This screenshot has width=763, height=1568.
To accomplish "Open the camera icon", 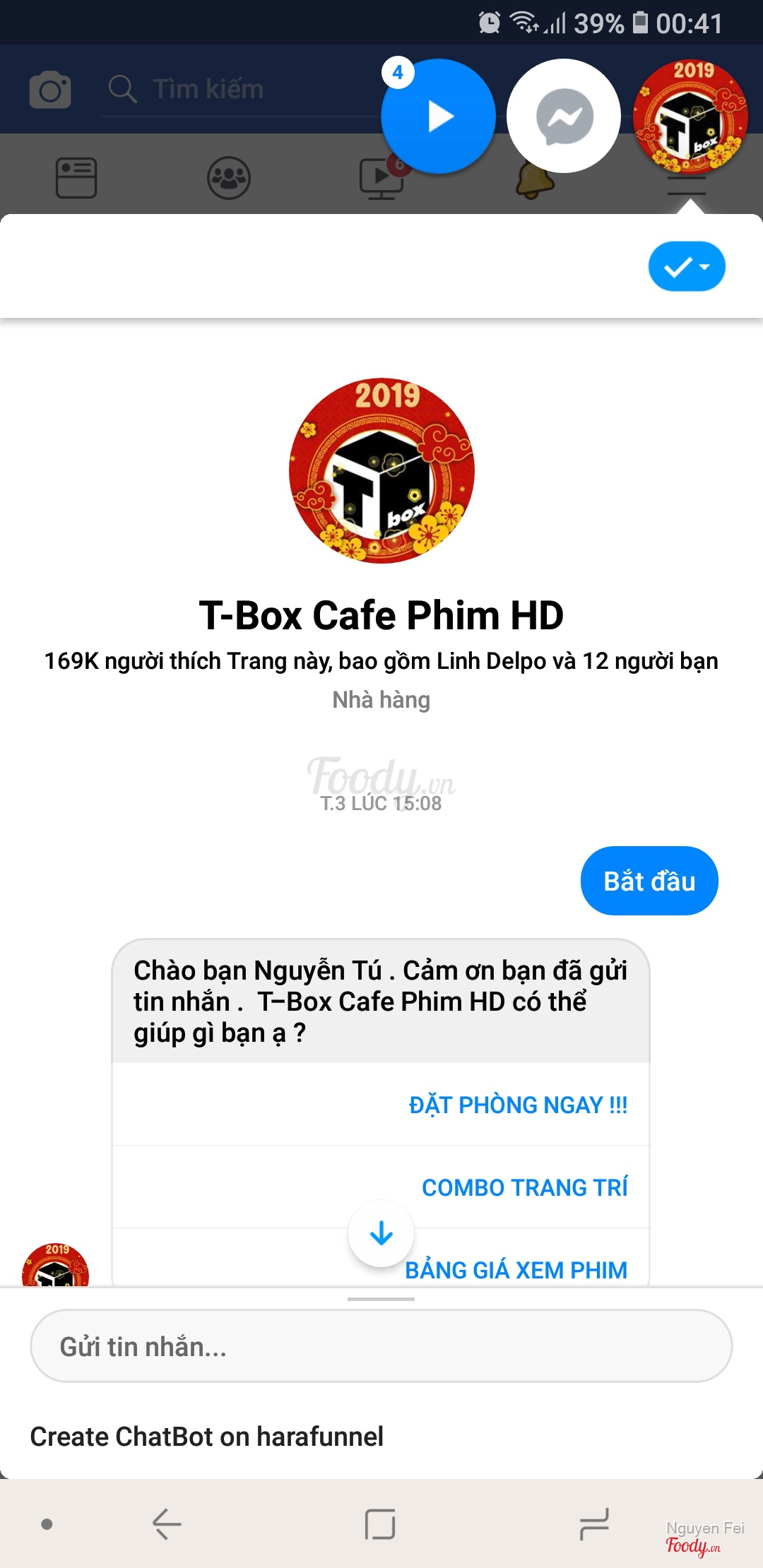I will coord(50,90).
